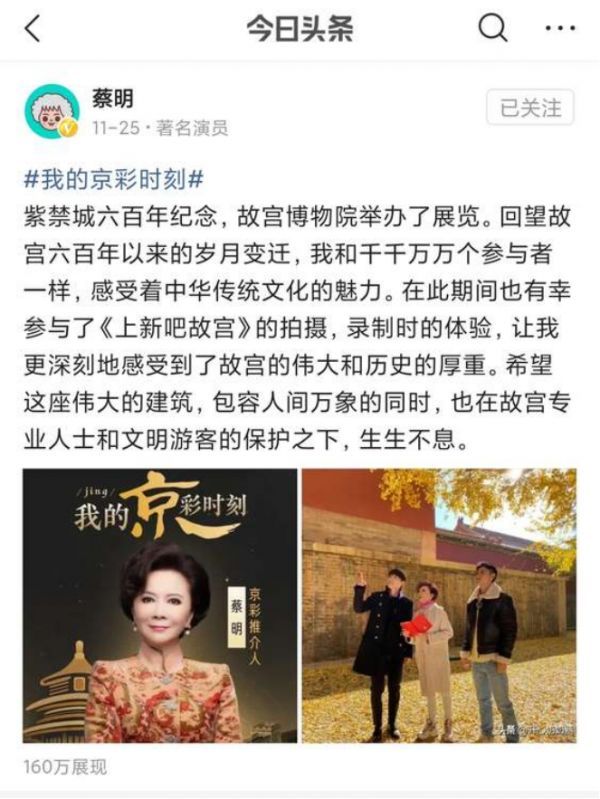The image size is (600, 799).
Task: Go back using the top-left arrow
Action: (x=32, y=29)
